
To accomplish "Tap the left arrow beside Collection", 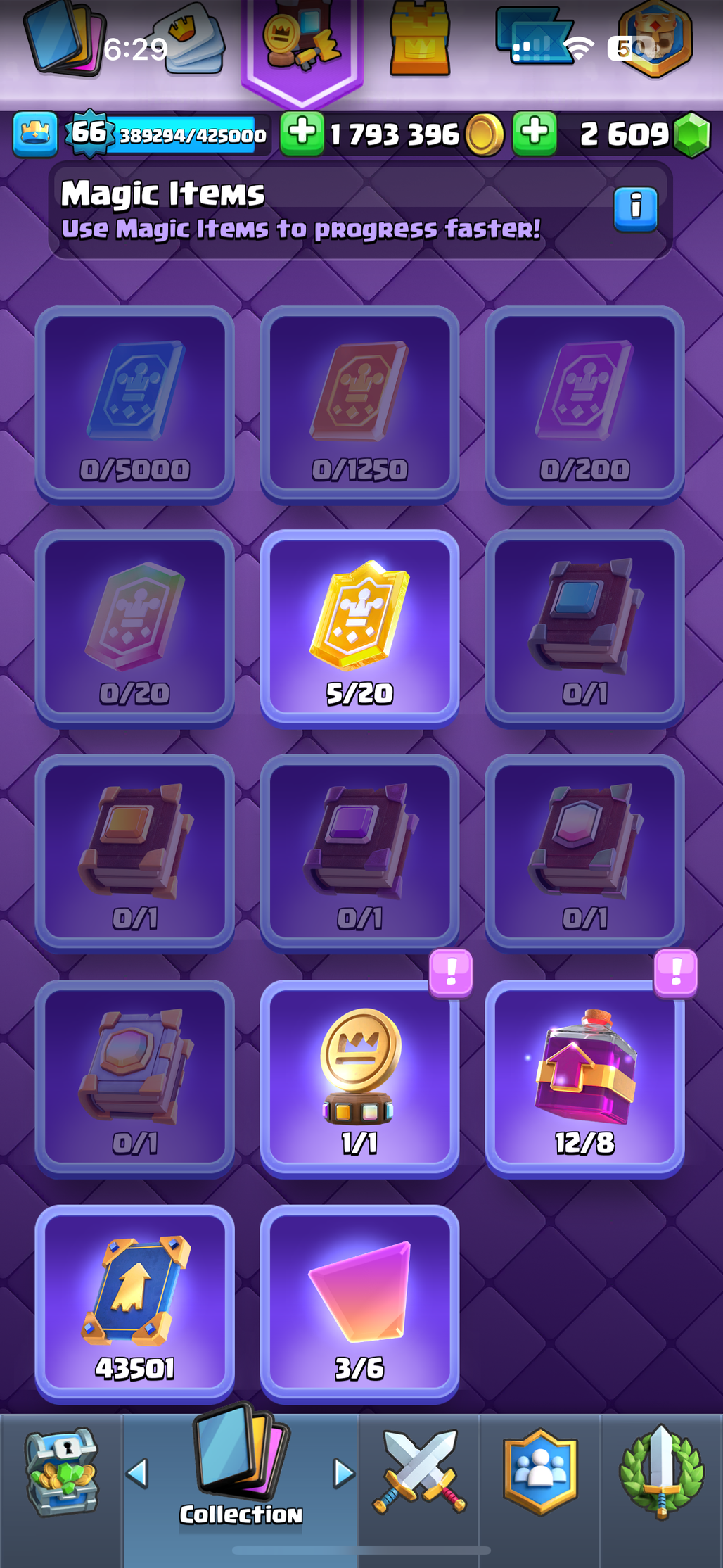I will tap(138, 1472).
